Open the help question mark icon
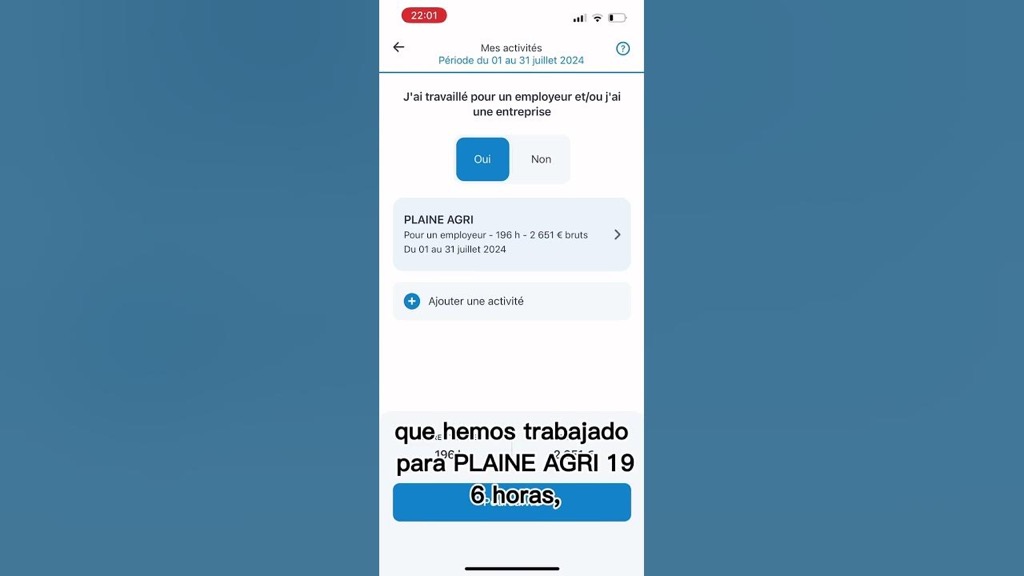This screenshot has height=576, width=1024. tap(623, 48)
